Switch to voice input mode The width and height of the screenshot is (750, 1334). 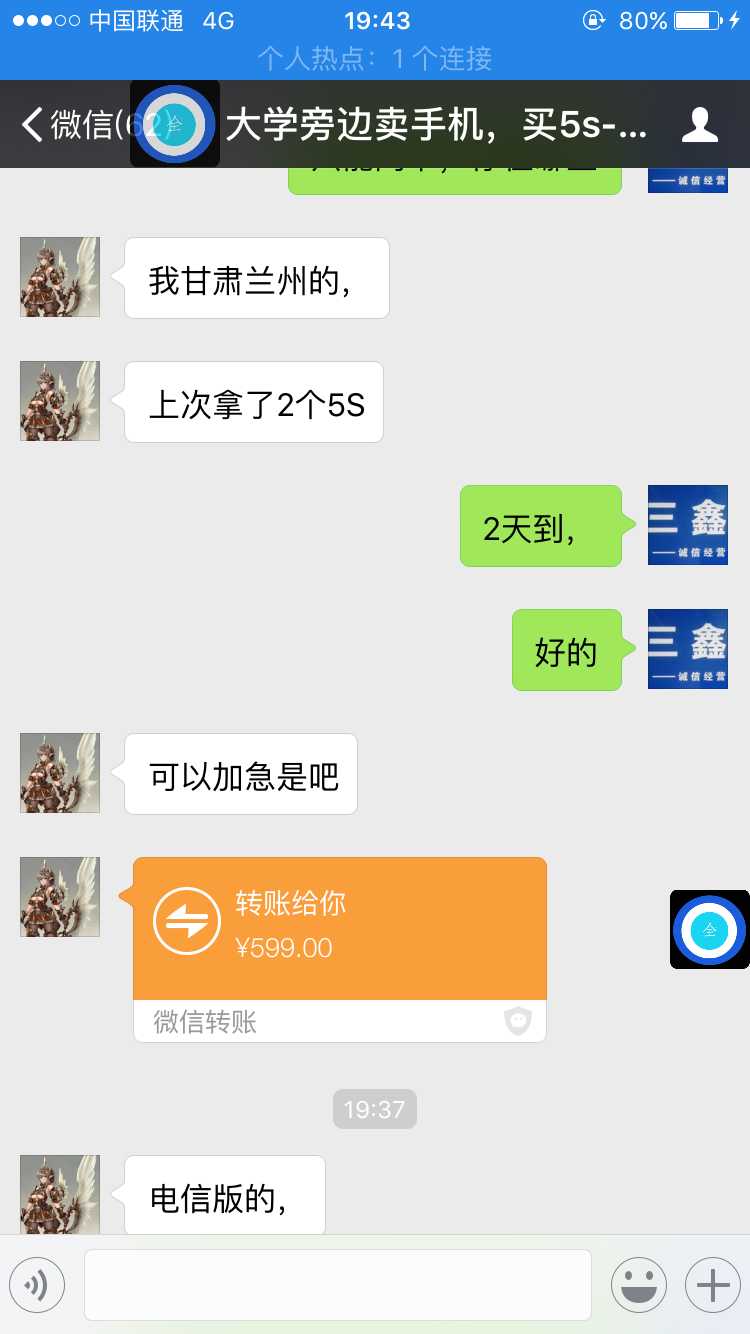(x=37, y=1285)
